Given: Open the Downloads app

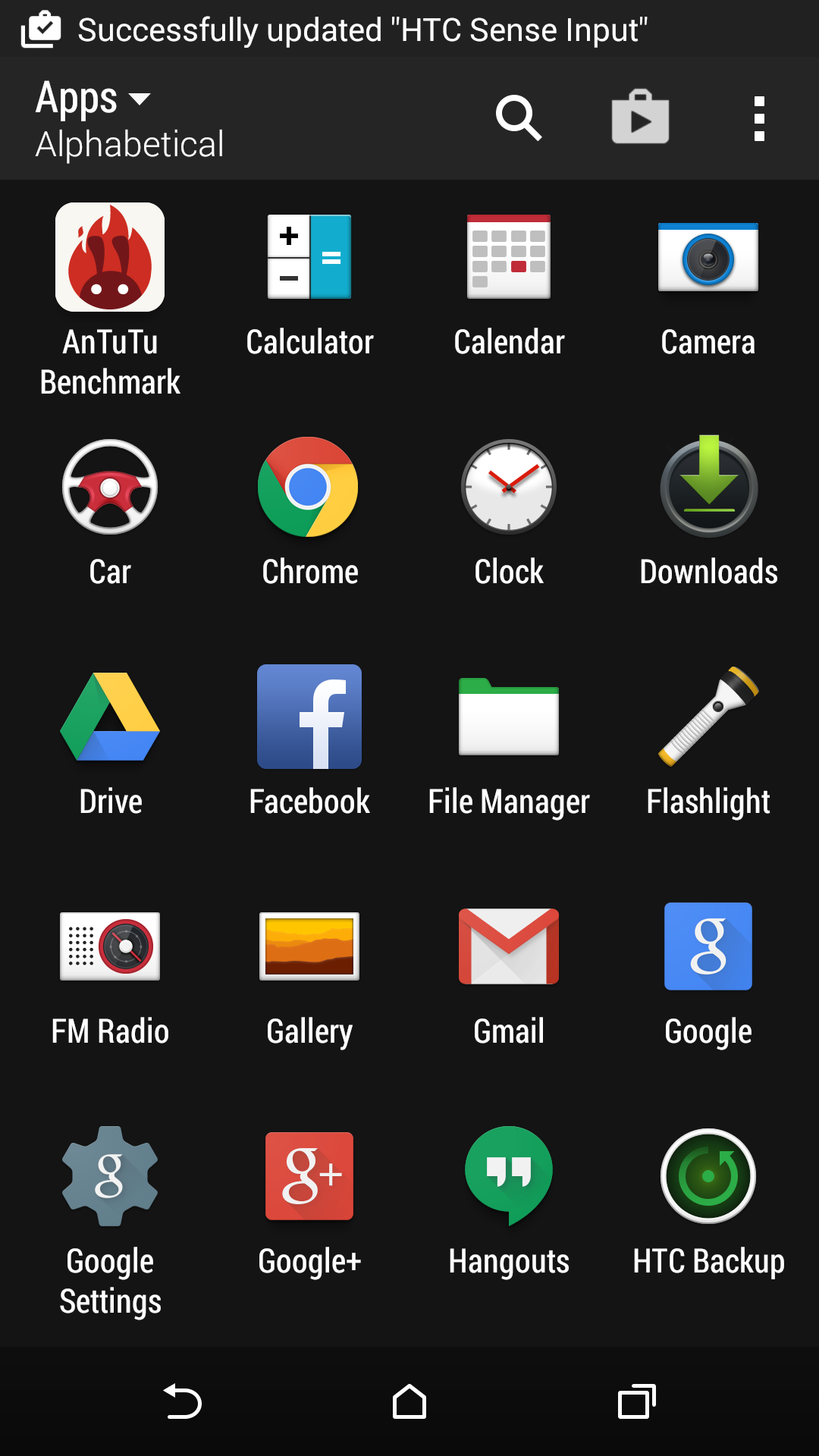Looking at the screenshot, I should click(x=708, y=488).
